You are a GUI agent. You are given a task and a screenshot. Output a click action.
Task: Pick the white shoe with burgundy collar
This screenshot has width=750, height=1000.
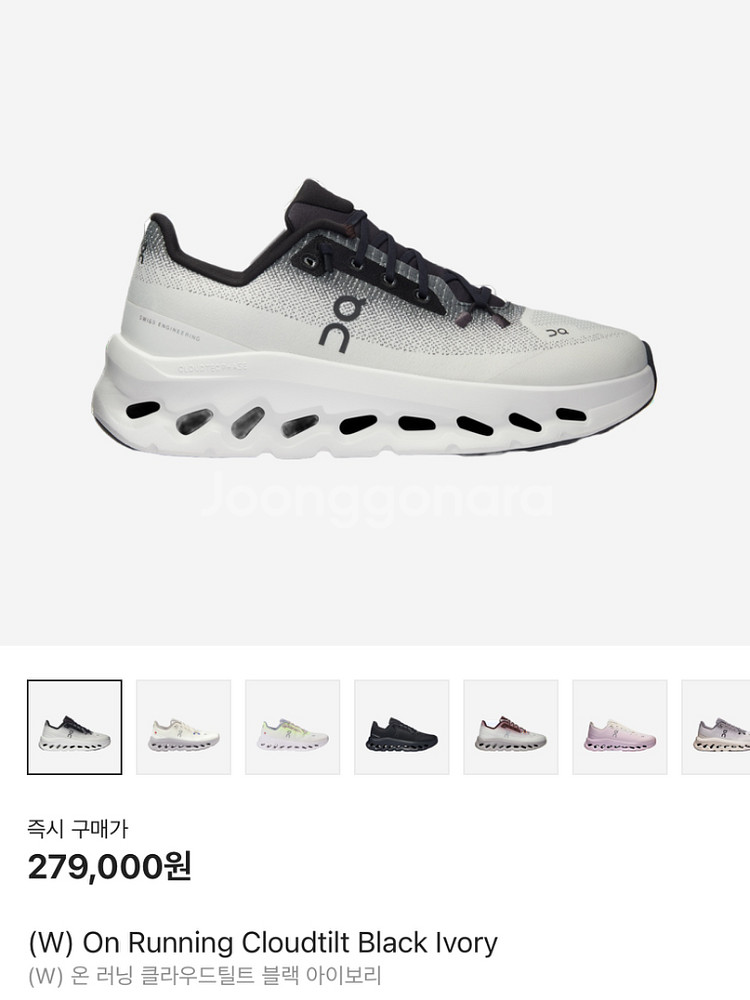(511, 727)
